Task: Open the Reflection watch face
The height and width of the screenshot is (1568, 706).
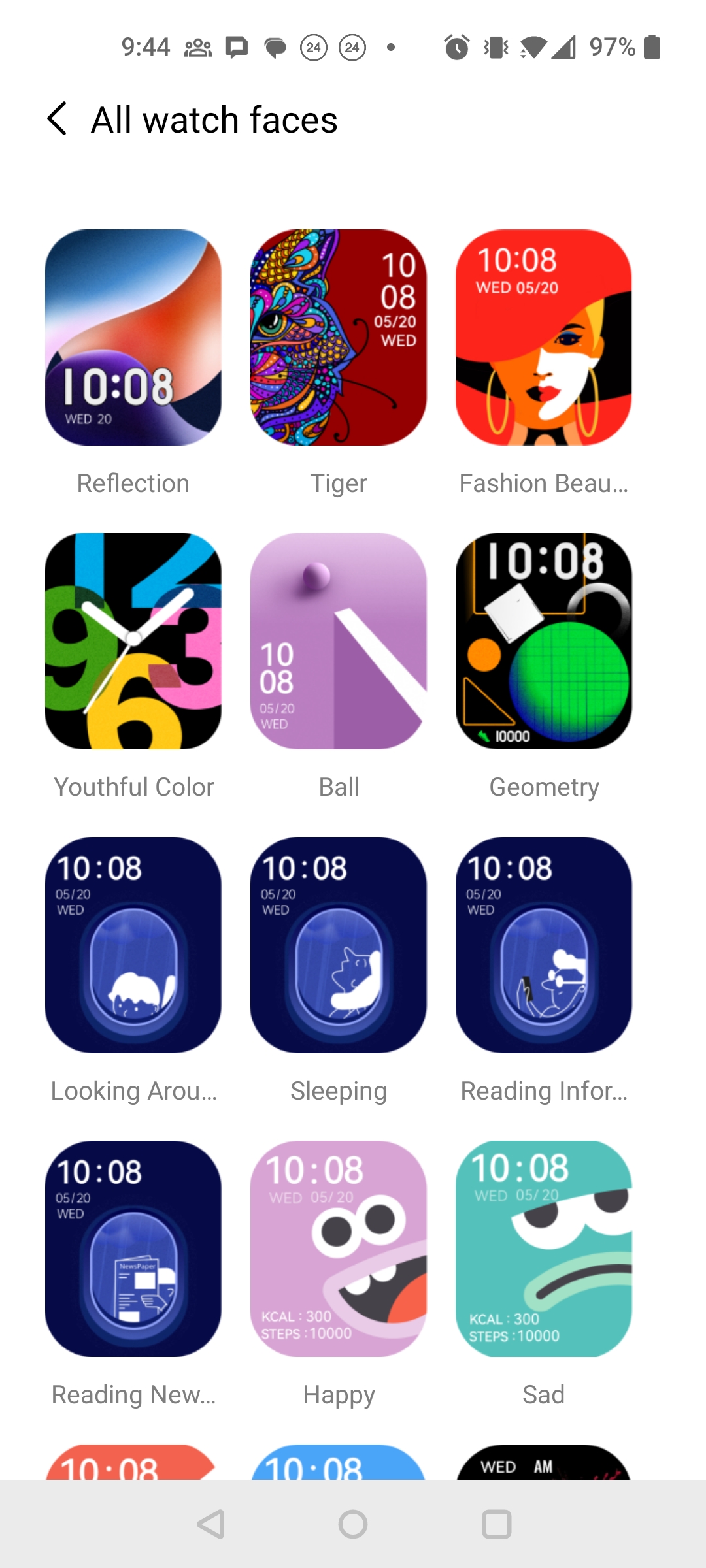Action: [x=133, y=337]
